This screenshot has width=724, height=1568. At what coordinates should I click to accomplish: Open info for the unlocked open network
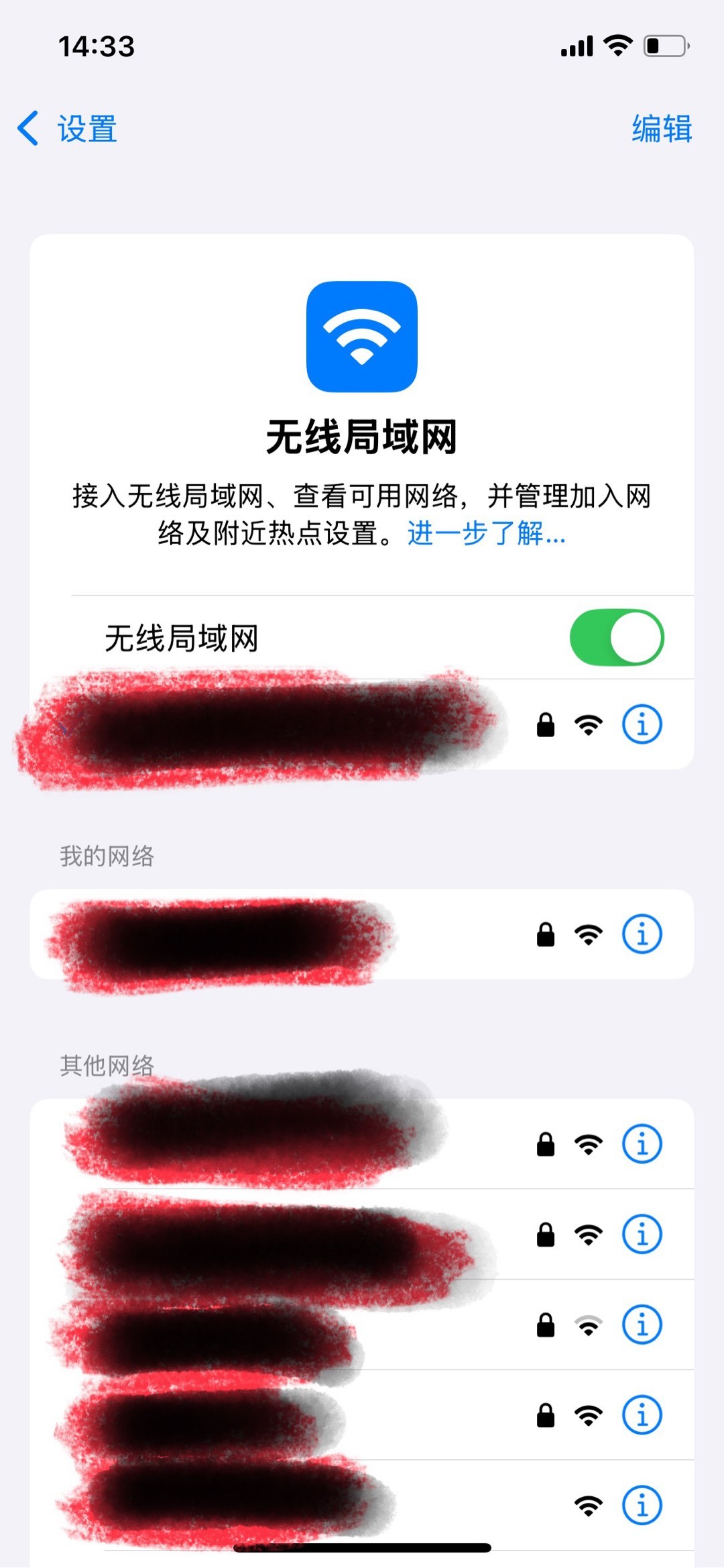click(642, 1505)
